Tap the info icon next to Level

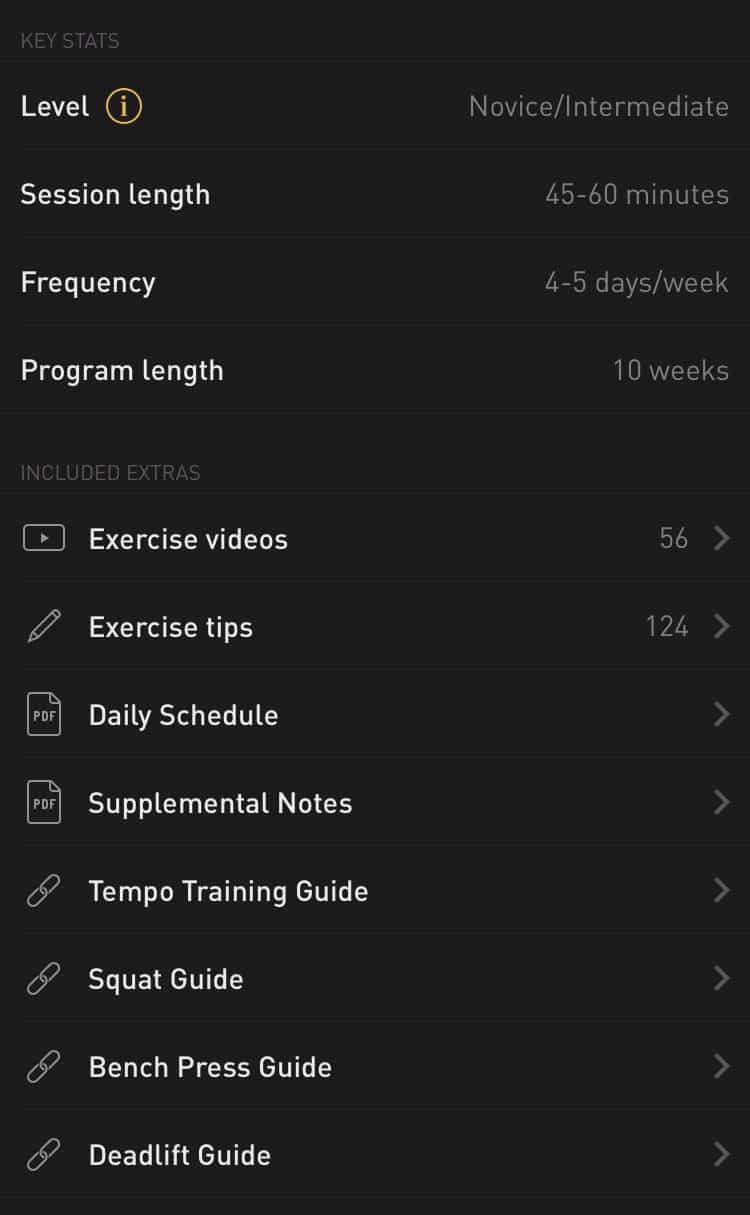coord(124,106)
